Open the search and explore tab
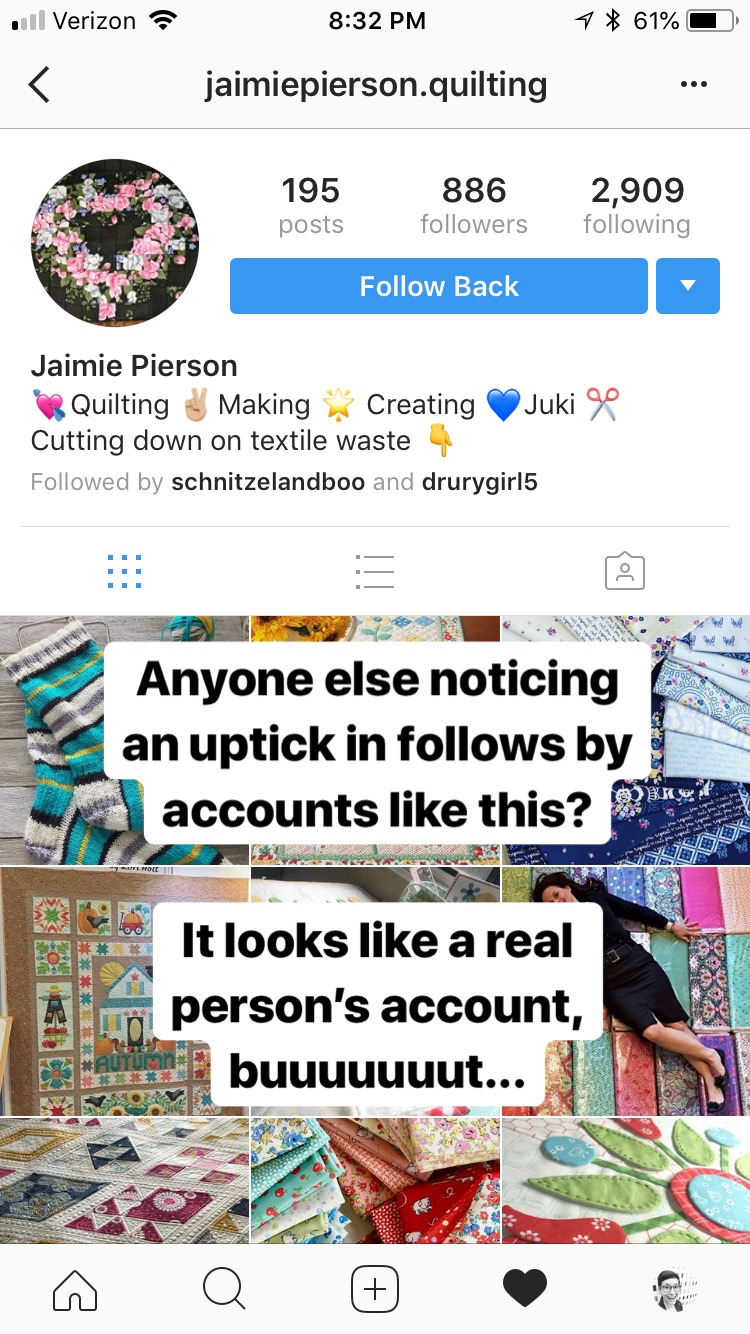The height and width of the screenshot is (1334, 750). pyautogui.click(x=224, y=1289)
